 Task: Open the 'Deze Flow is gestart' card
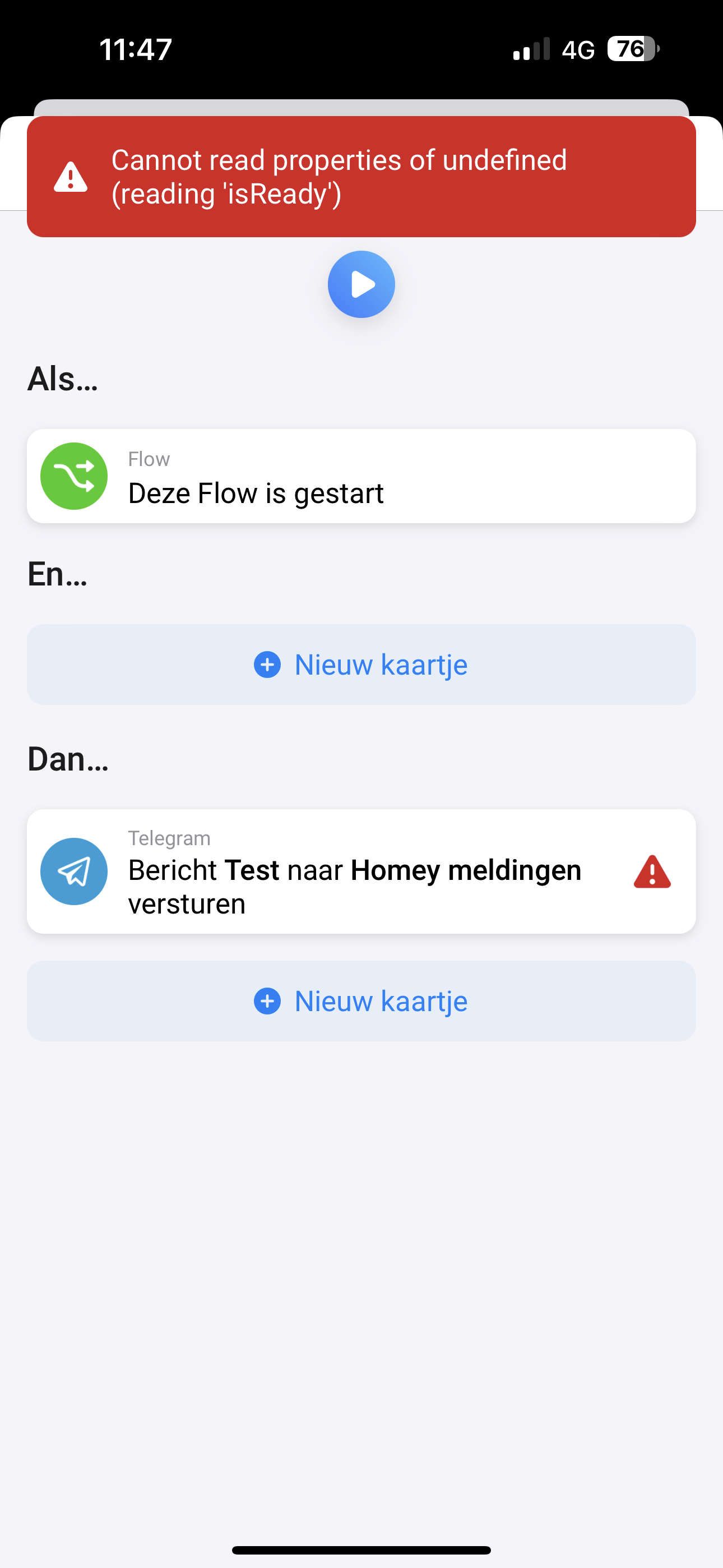pyautogui.click(x=361, y=476)
